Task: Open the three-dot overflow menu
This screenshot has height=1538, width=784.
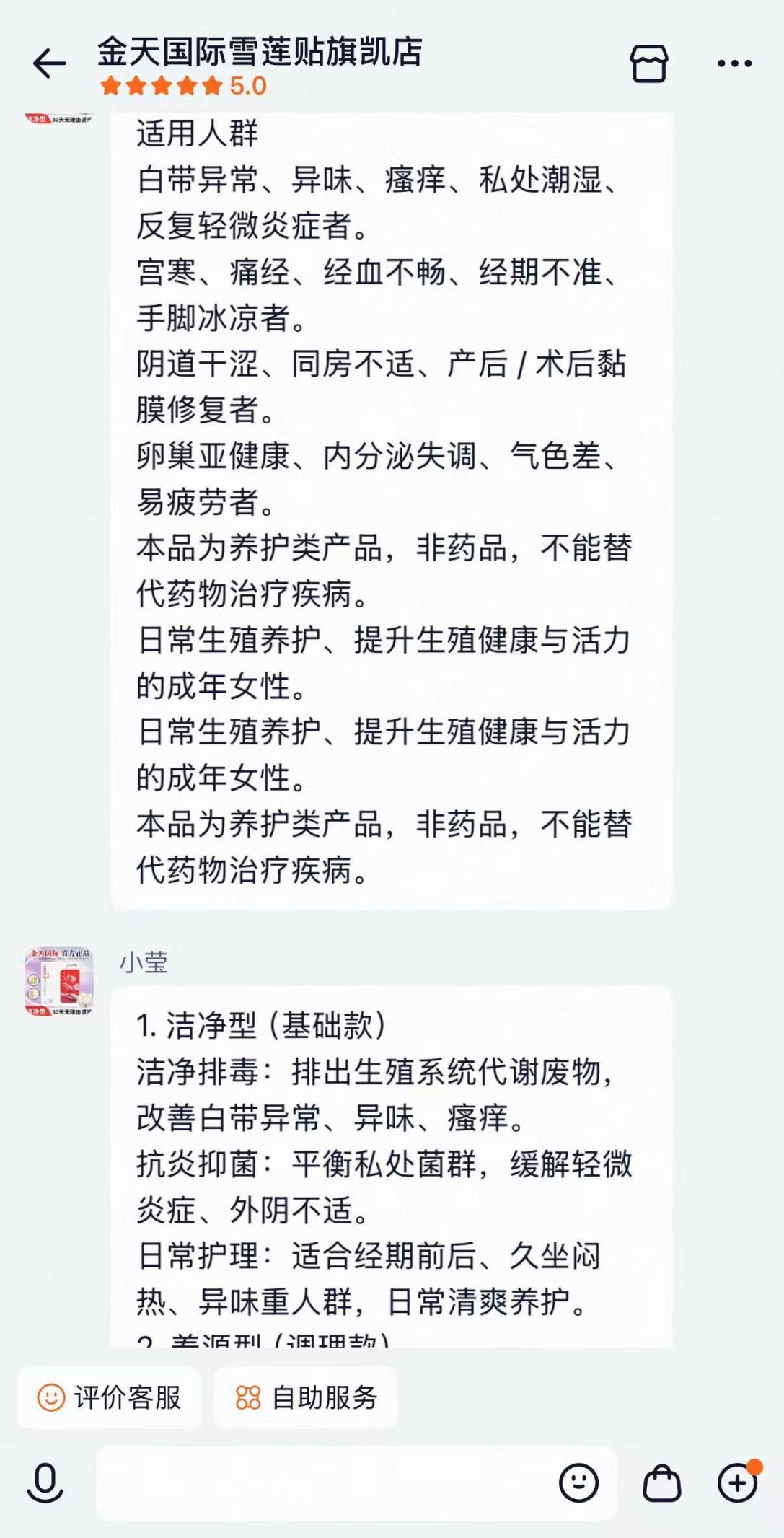Action: [x=735, y=63]
